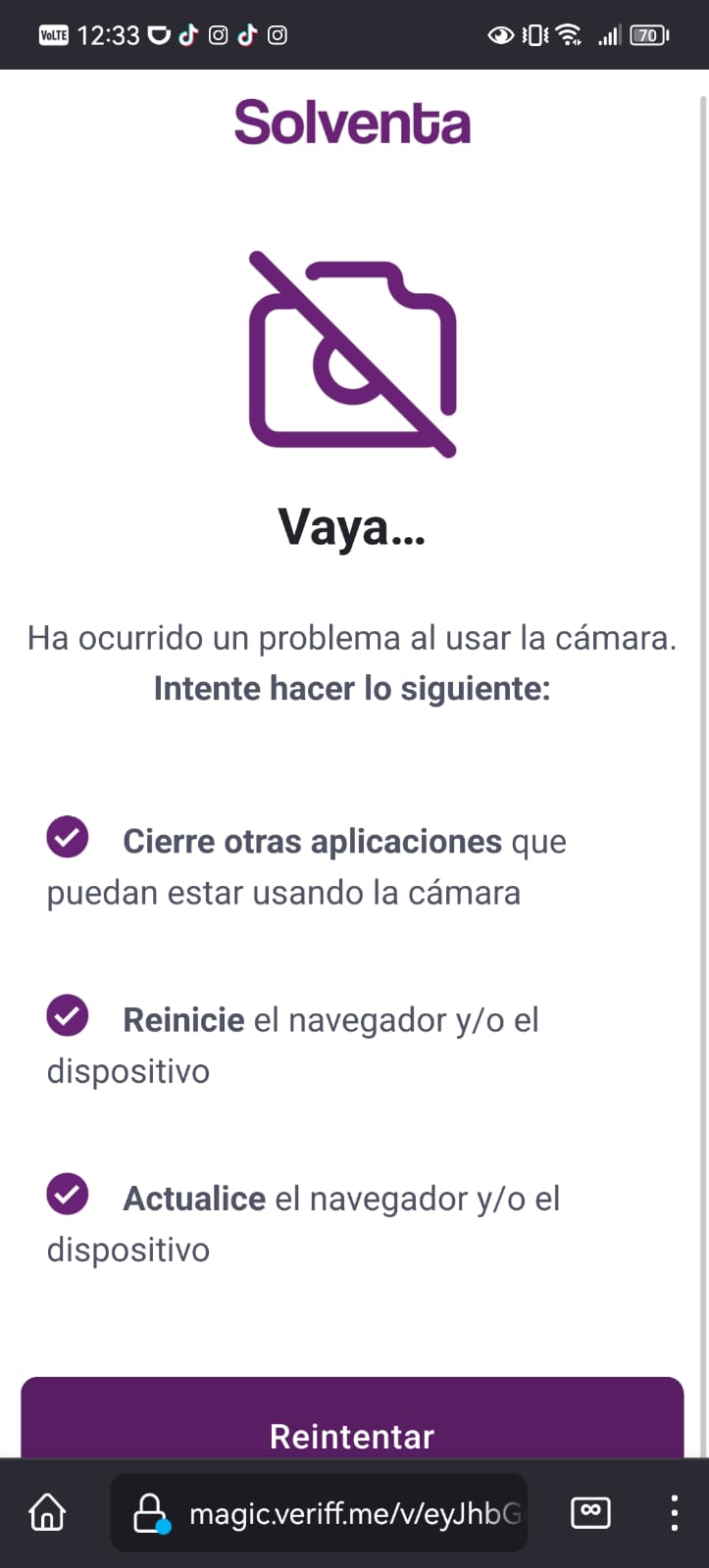Open the browser overflow menu
This screenshot has width=709, height=1568.
pos(674,1513)
